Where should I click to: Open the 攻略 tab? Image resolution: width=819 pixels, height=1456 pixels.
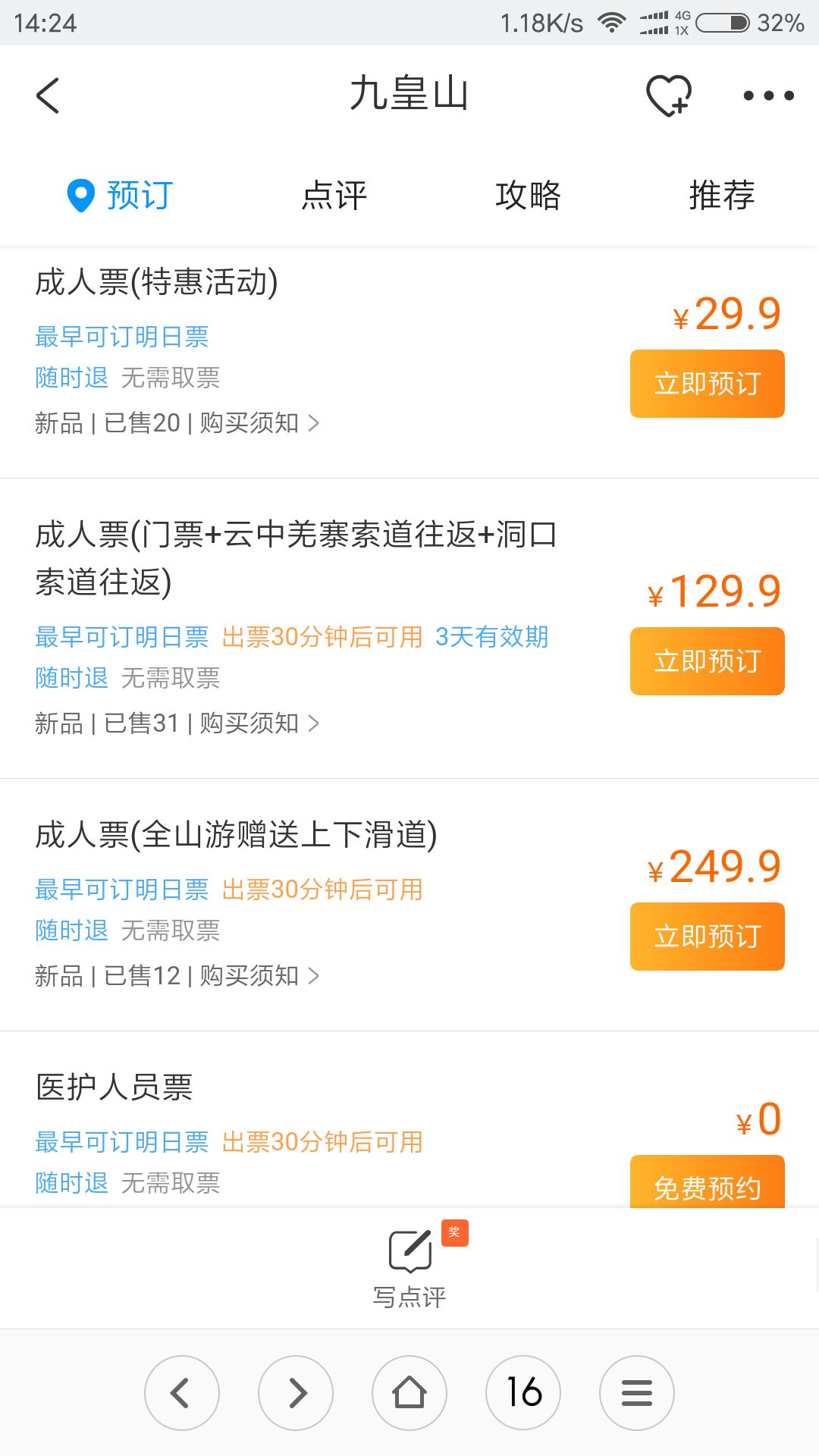click(528, 196)
